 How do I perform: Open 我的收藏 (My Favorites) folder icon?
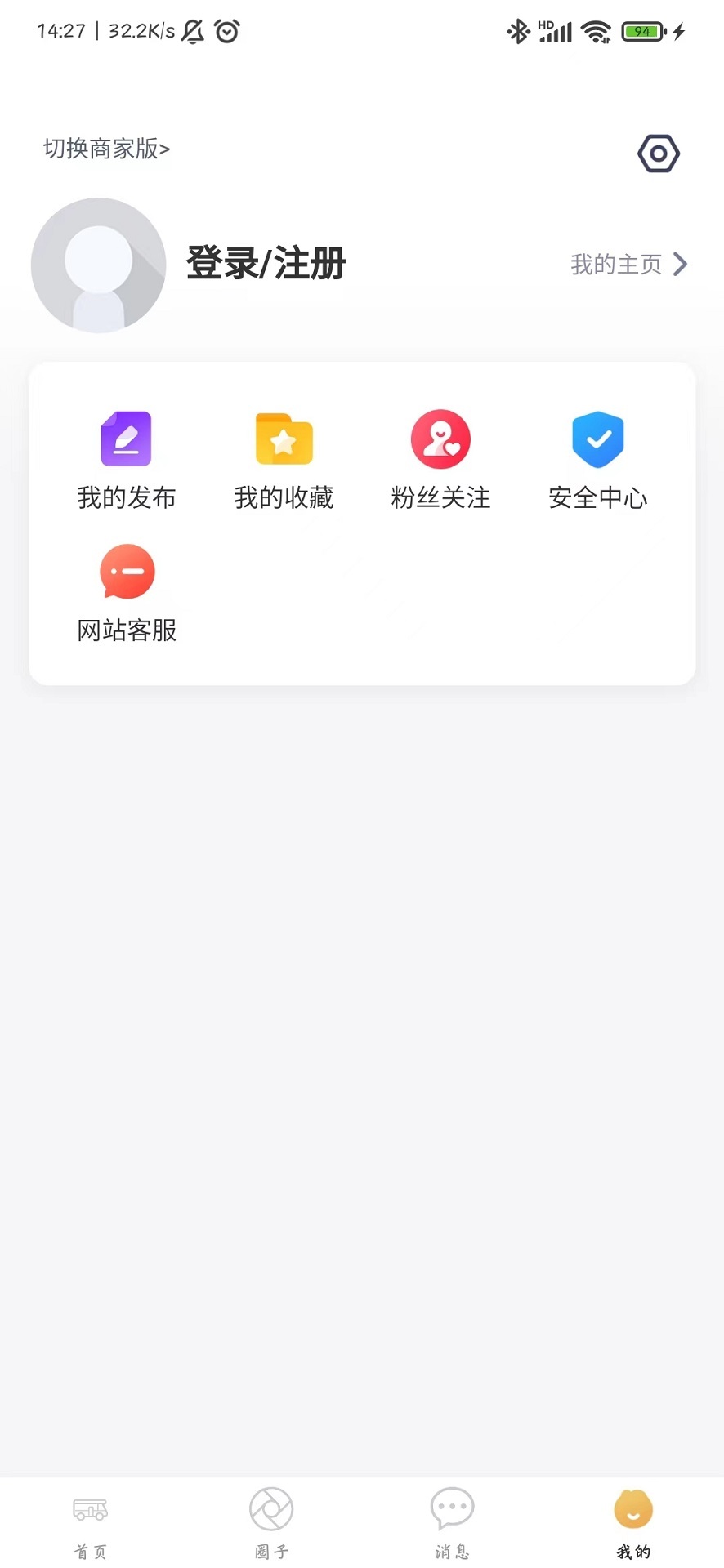284,439
